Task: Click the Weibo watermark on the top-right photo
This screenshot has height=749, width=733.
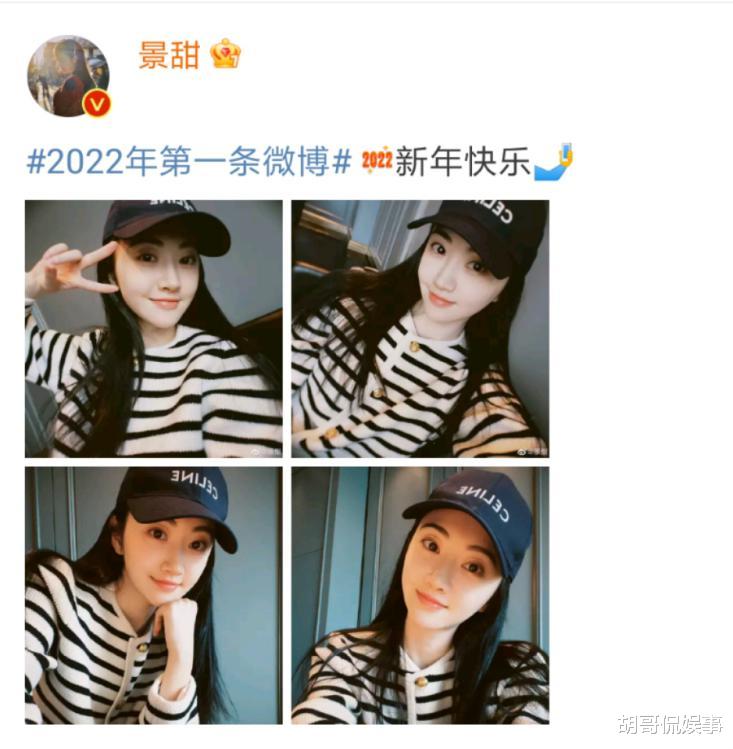Action: [x=531, y=452]
